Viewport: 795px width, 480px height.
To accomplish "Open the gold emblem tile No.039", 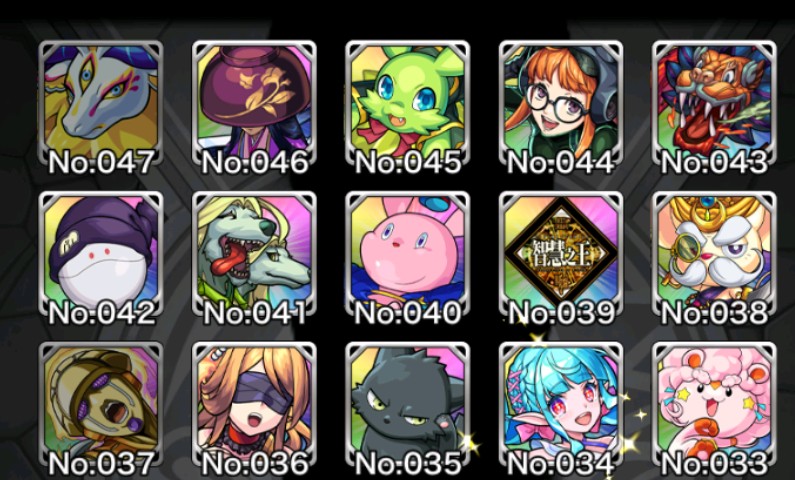I will point(561,253).
